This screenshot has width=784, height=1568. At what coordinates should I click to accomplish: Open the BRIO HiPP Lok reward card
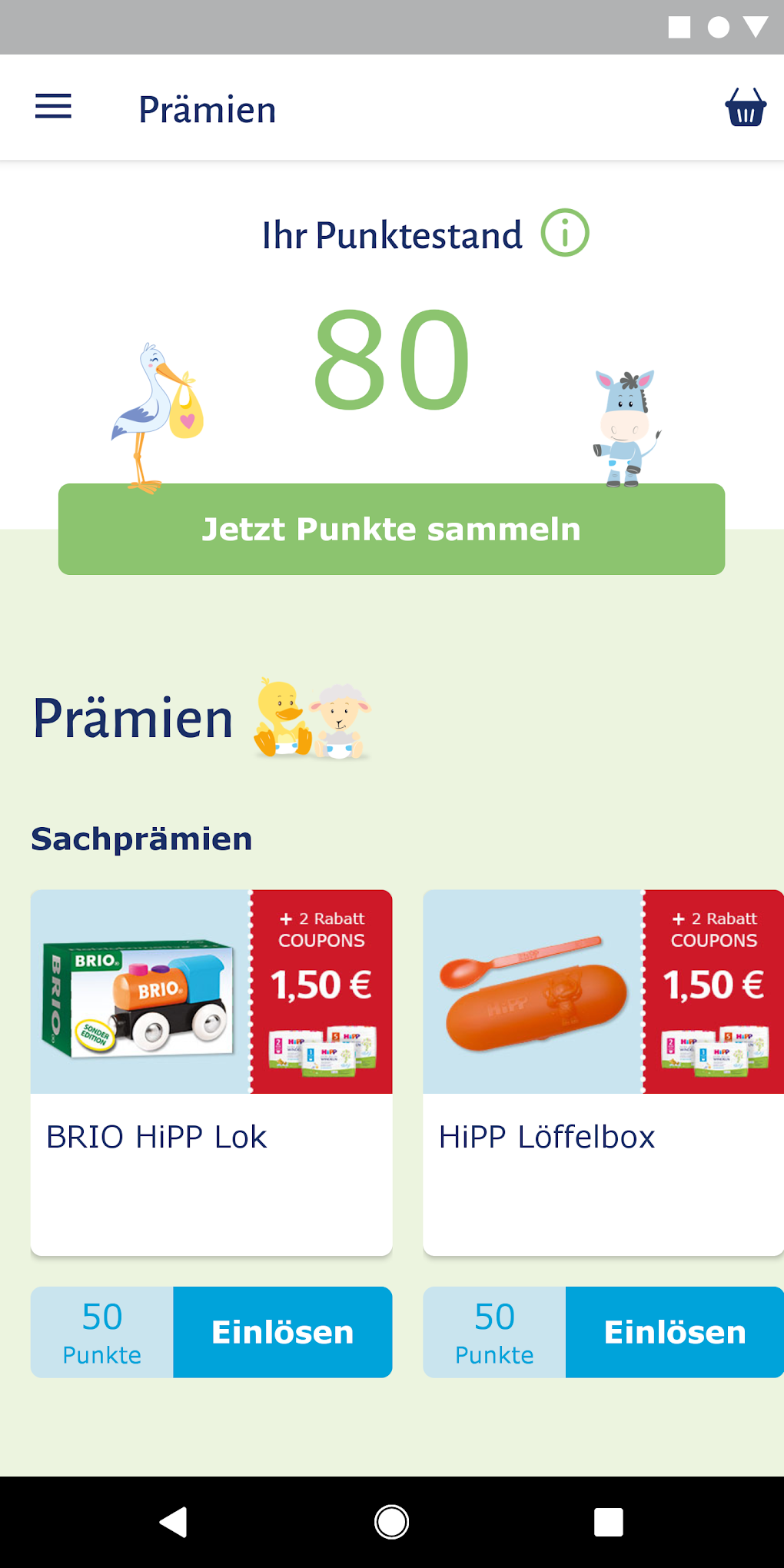click(x=211, y=1072)
